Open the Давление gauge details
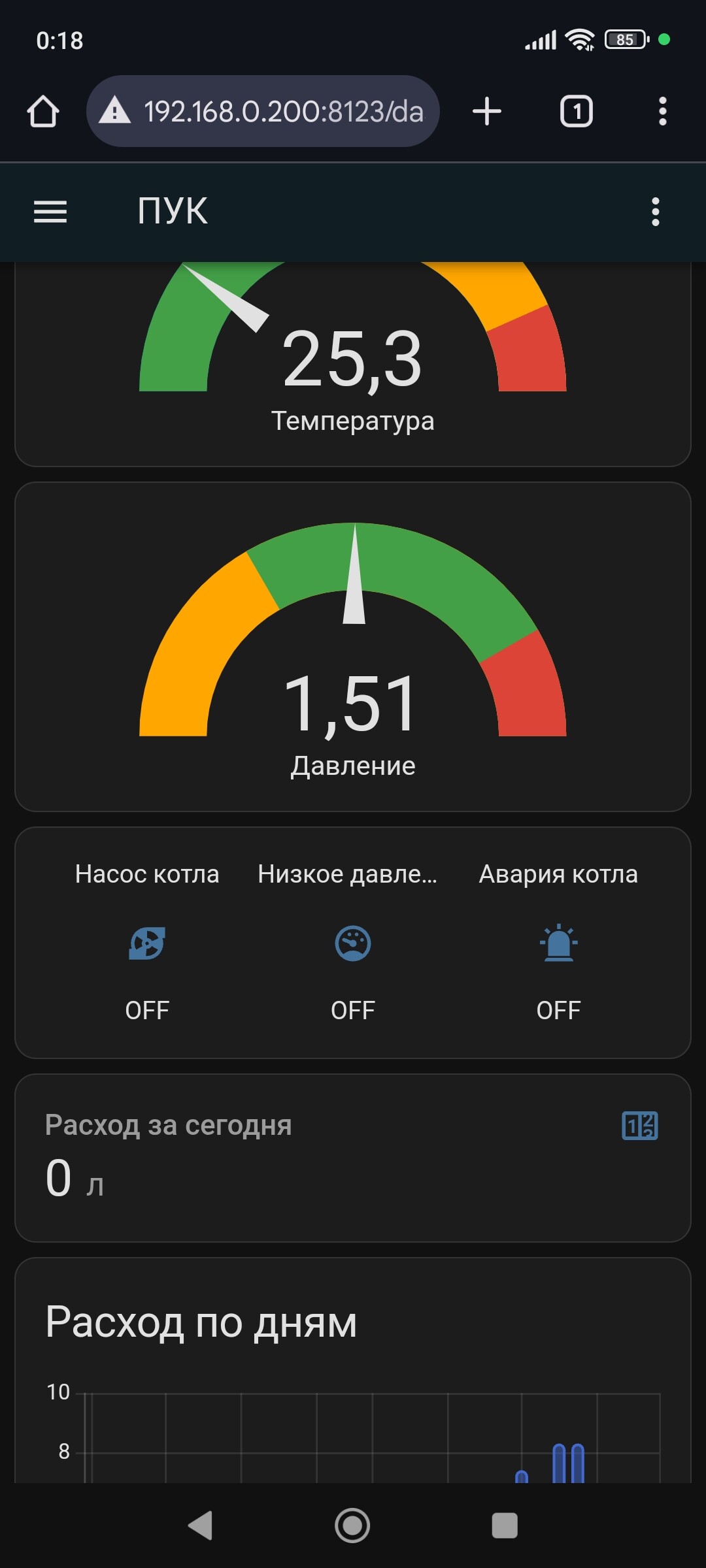The image size is (706, 1568). [353, 647]
